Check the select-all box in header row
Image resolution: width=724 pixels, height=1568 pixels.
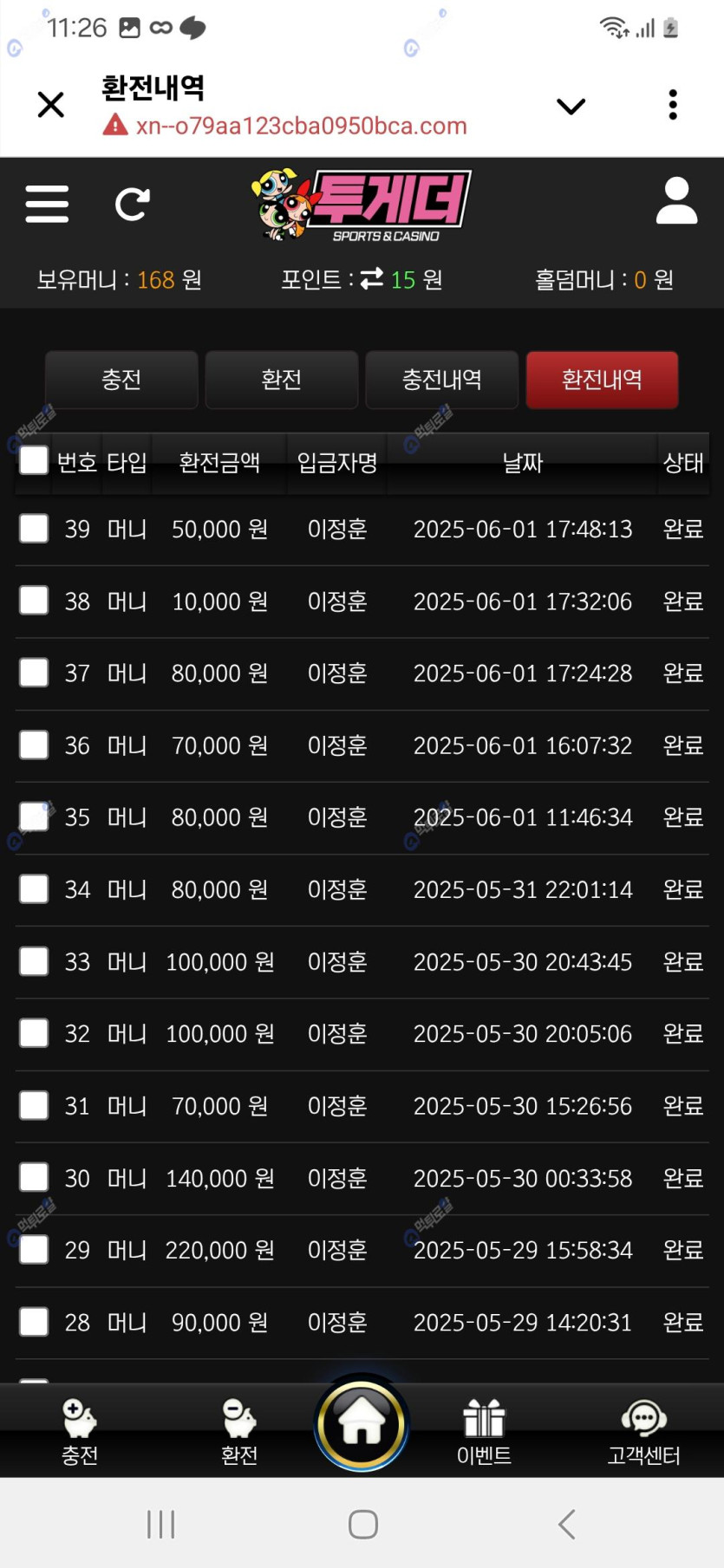[34, 460]
